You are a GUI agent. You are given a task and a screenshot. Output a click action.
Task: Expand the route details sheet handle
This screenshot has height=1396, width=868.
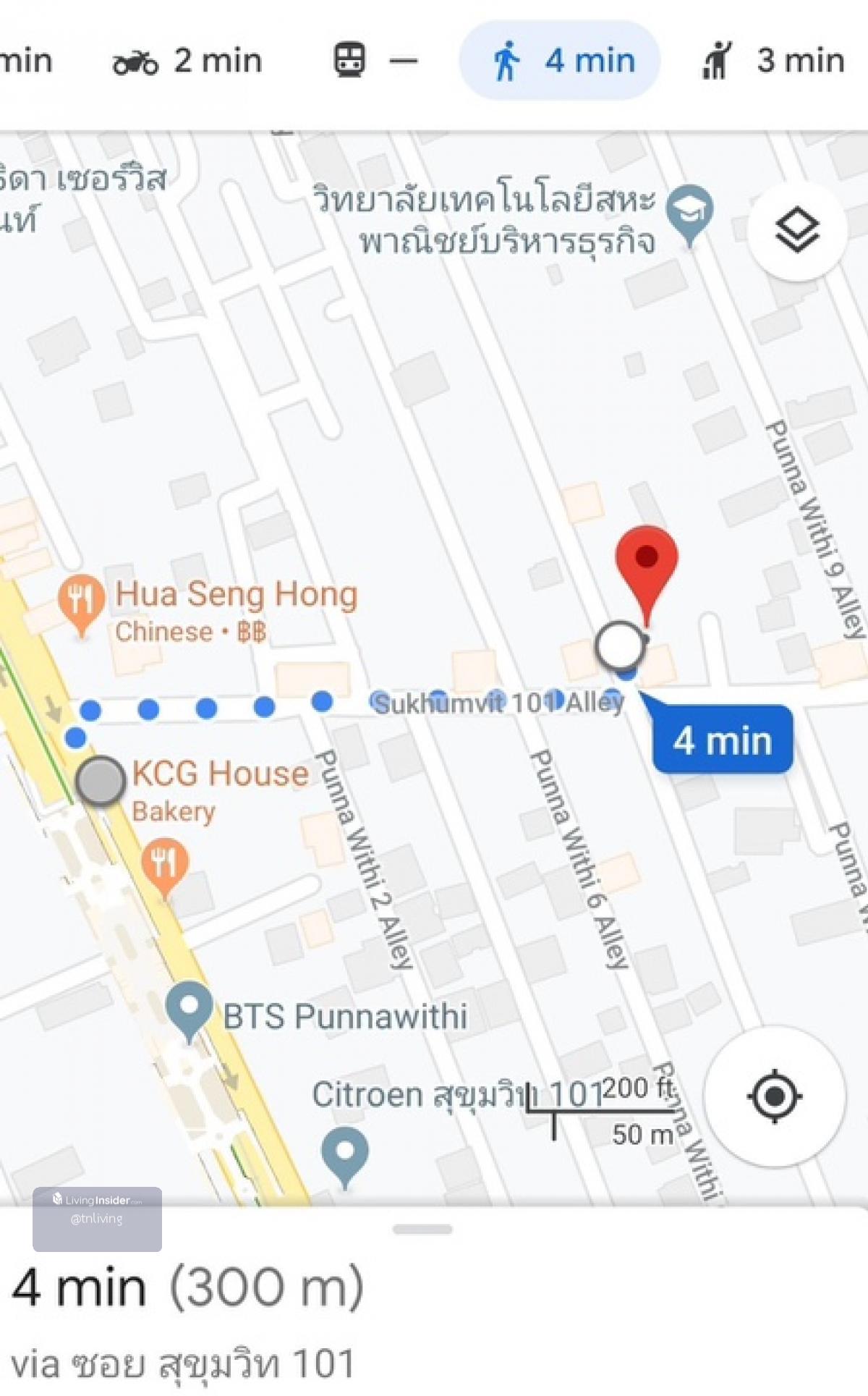422,1229
